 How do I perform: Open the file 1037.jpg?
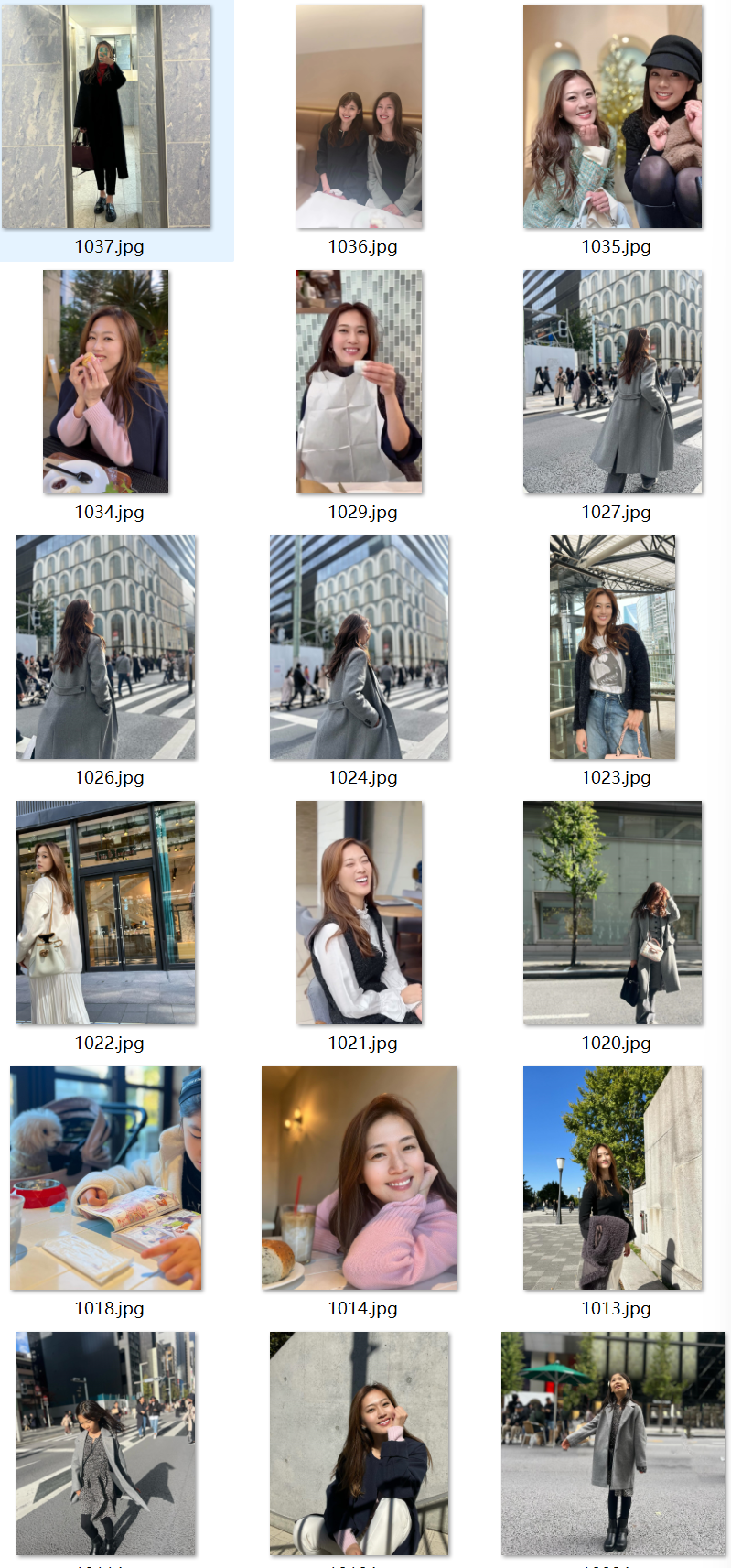tap(106, 117)
